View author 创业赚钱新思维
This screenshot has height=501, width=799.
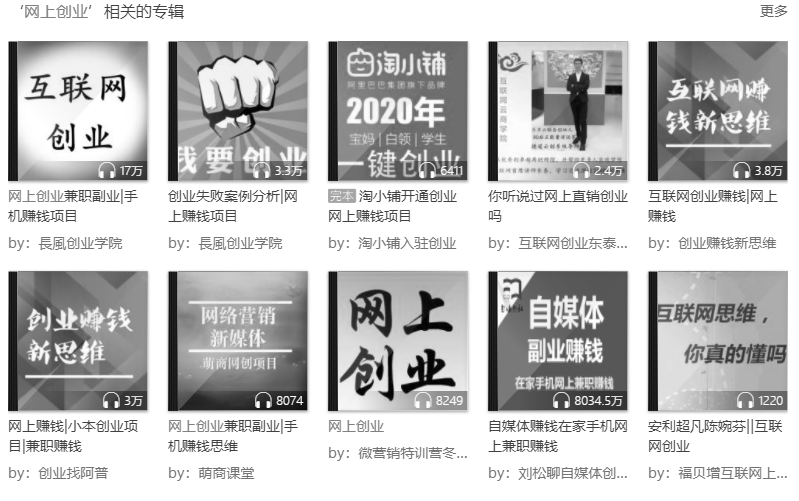[727, 243]
